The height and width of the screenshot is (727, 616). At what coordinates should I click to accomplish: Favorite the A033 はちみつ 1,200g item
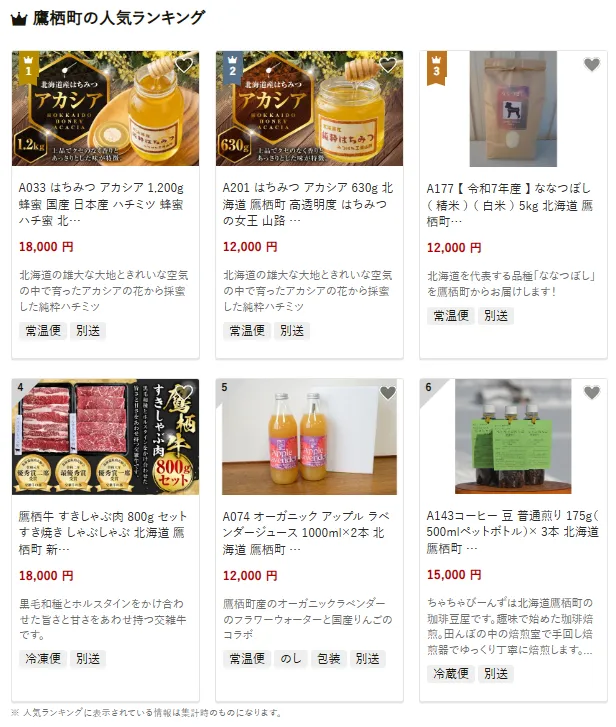click(x=184, y=65)
